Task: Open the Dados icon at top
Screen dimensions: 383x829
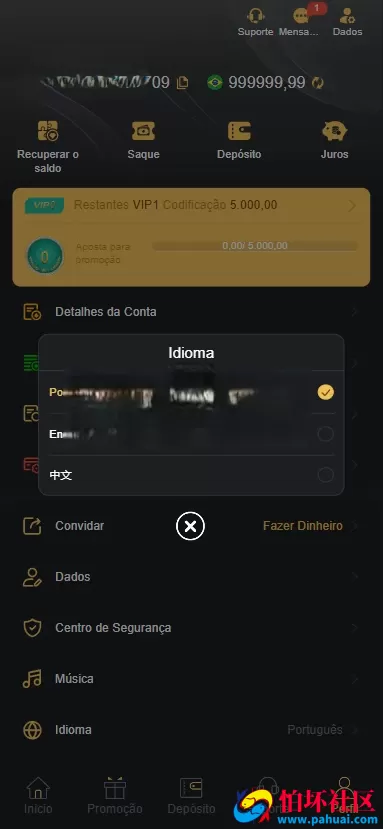Action: click(348, 22)
